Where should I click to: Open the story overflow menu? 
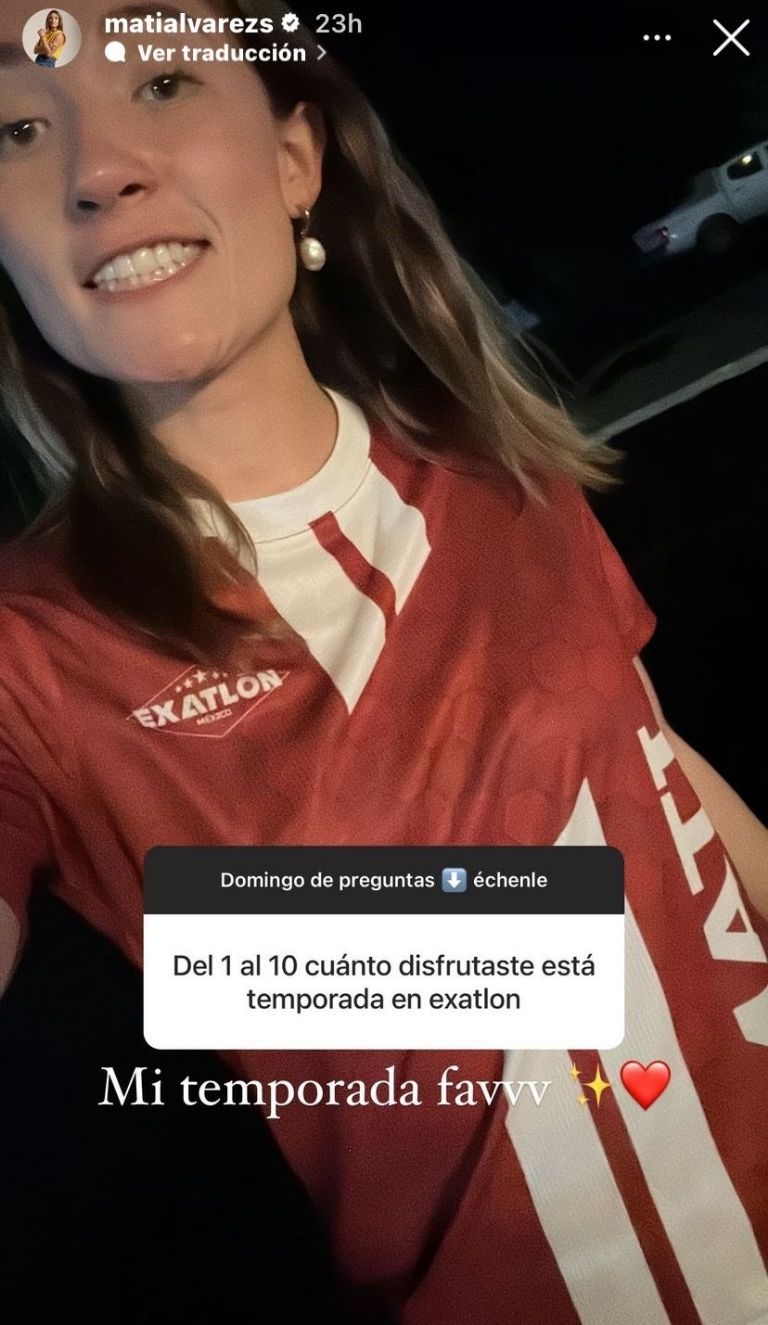point(657,38)
